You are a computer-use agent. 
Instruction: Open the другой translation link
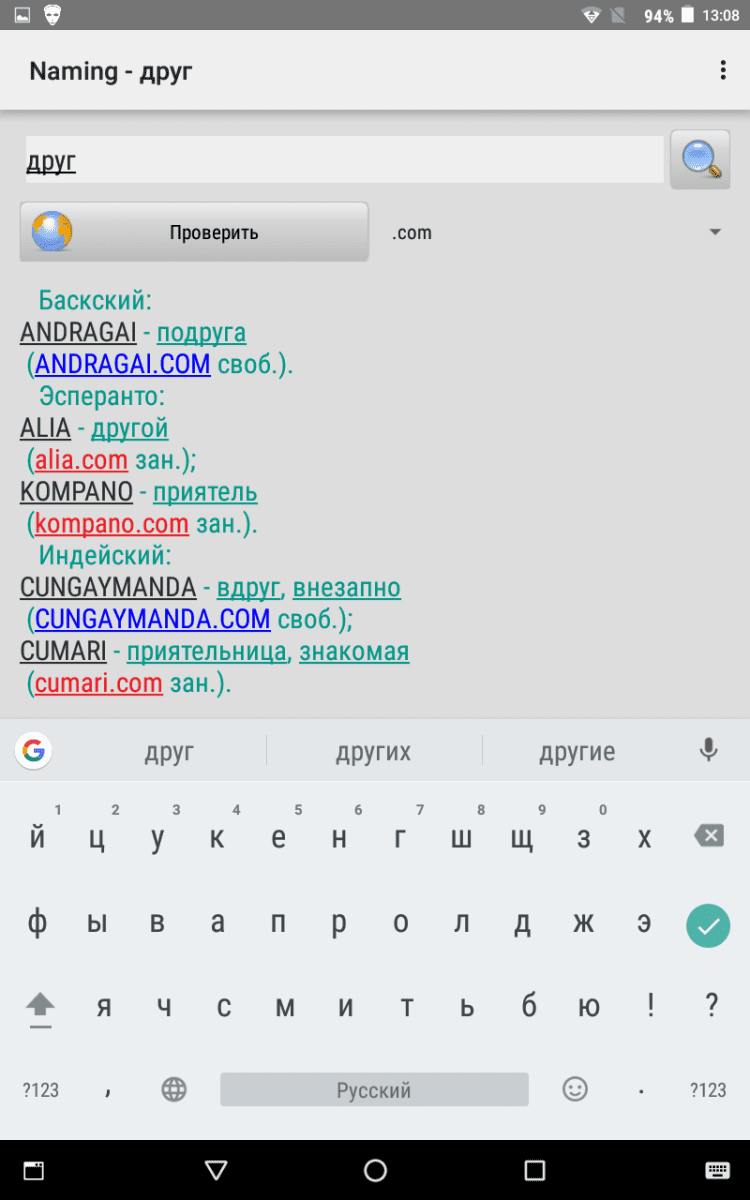(x=129, y=428)
